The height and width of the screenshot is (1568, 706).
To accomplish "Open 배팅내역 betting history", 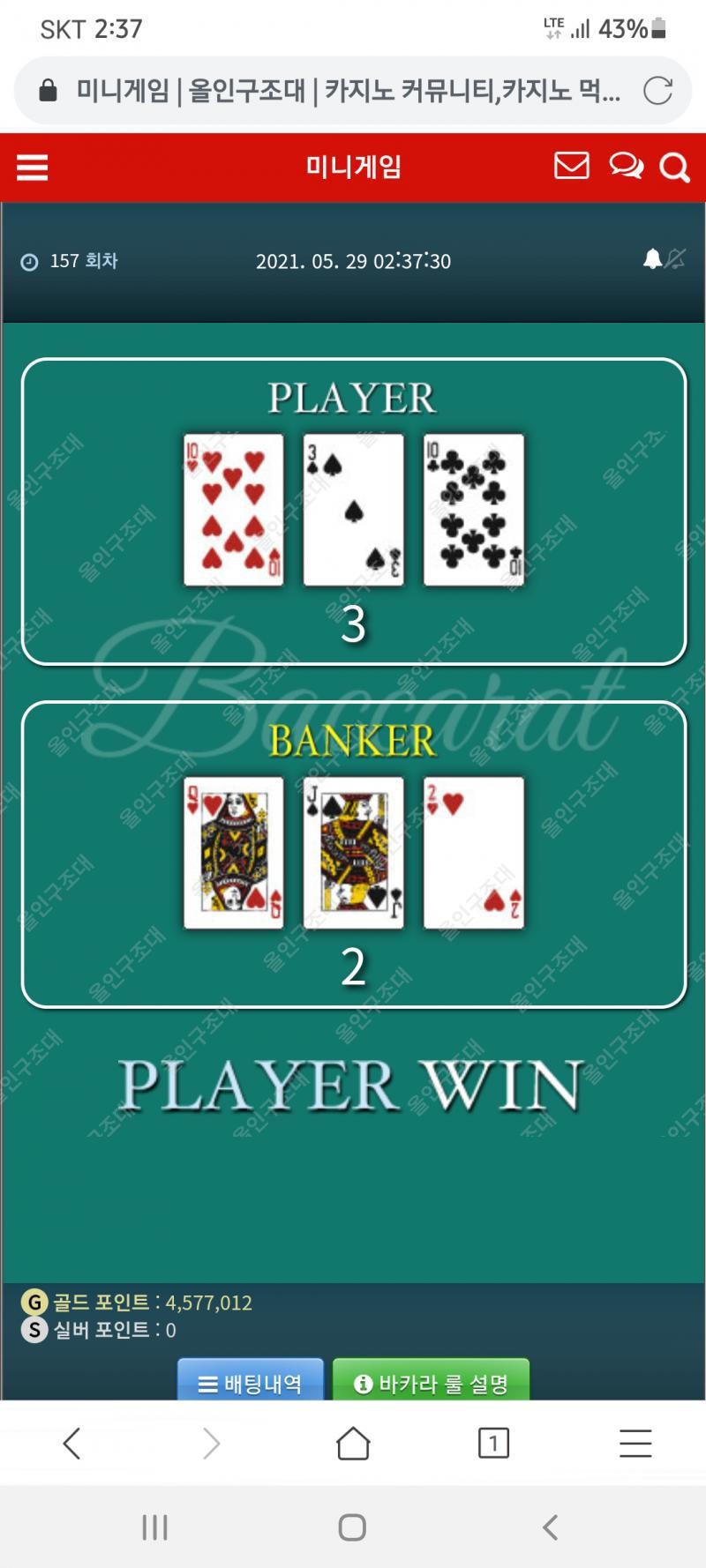I will click(x=251, y=1379).
